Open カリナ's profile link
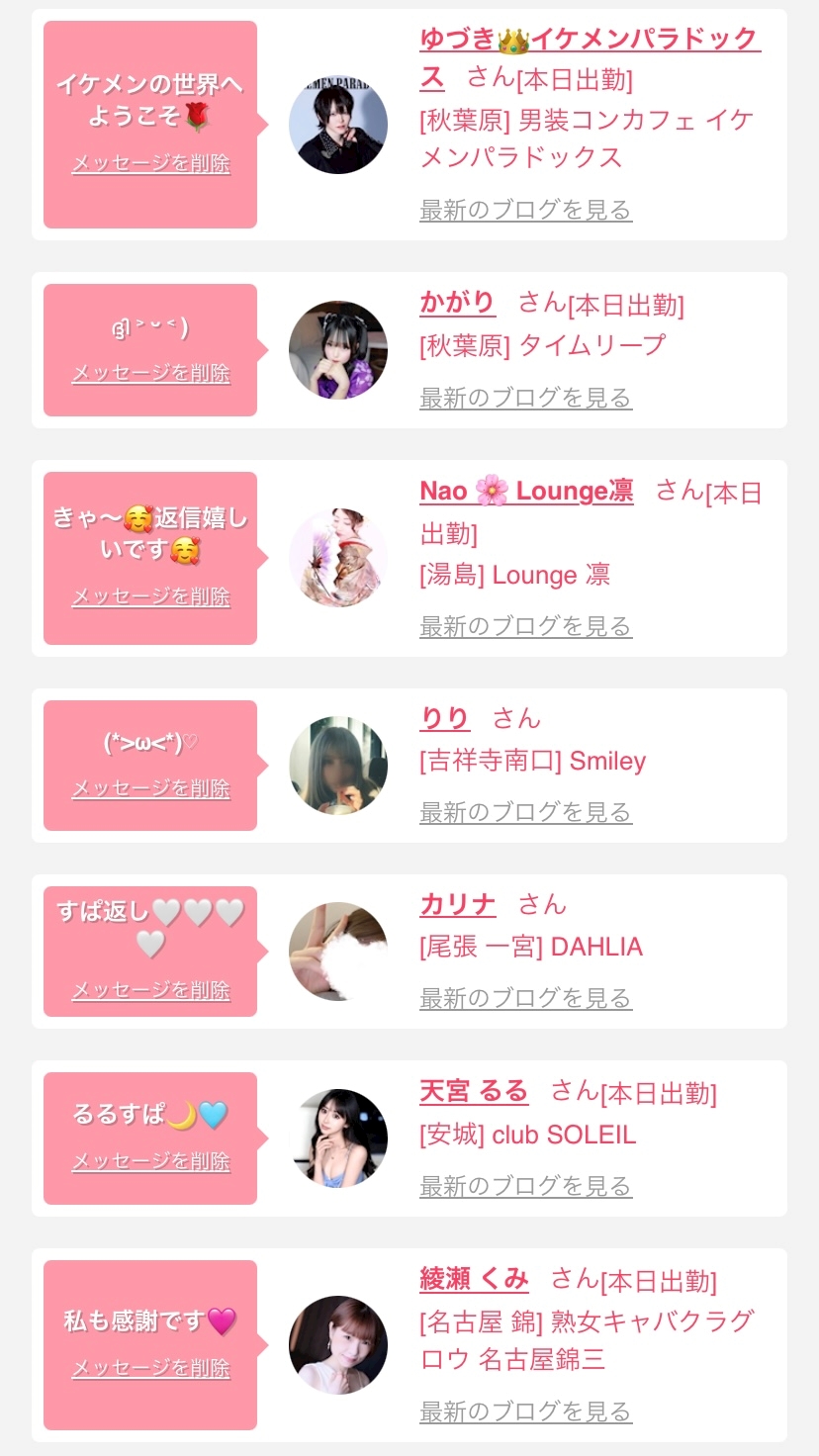 [x=457, y=904]
